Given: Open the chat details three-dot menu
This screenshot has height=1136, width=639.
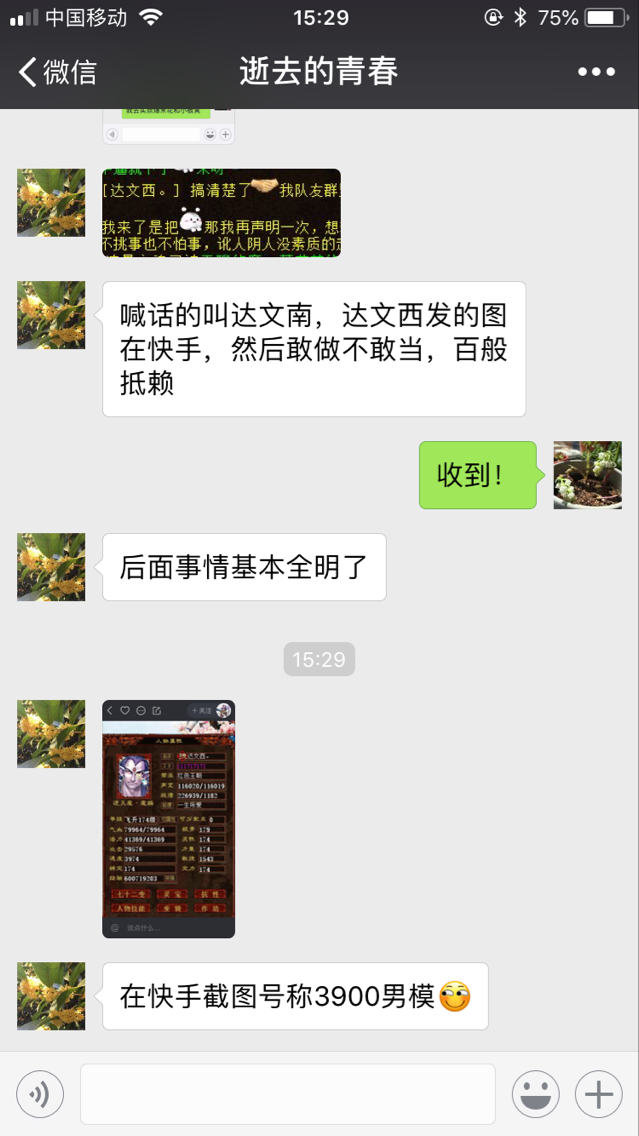Looking at the screenshot, I should point(596,72).
